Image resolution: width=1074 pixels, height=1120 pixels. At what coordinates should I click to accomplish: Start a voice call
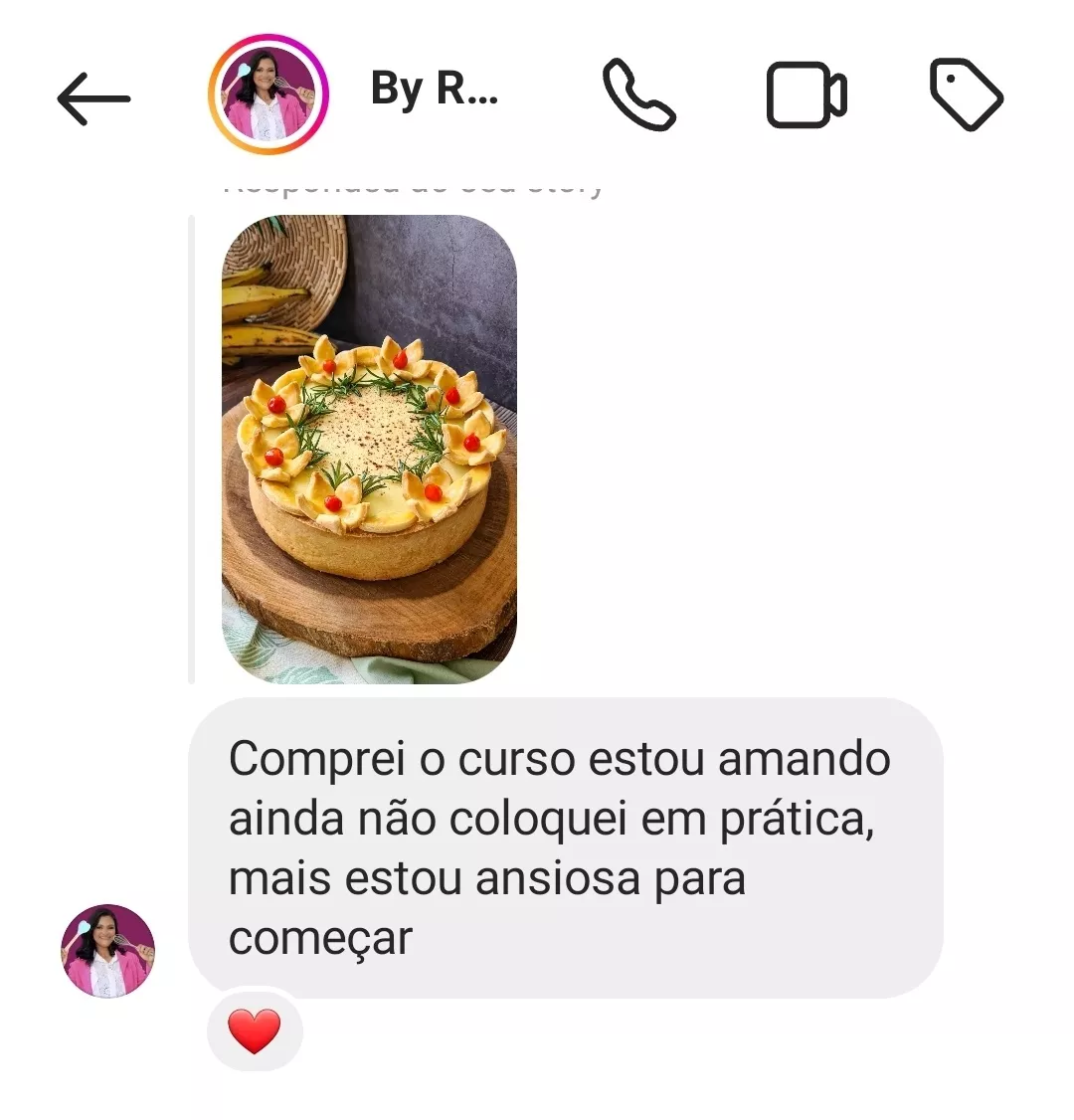coord(639,95)
